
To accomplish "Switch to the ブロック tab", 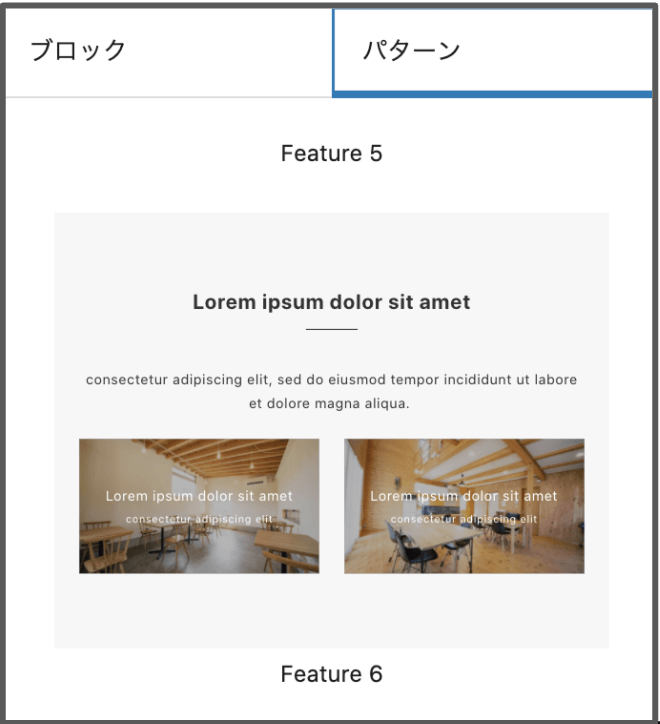I will pyautogui.click(x=167, y=51).
